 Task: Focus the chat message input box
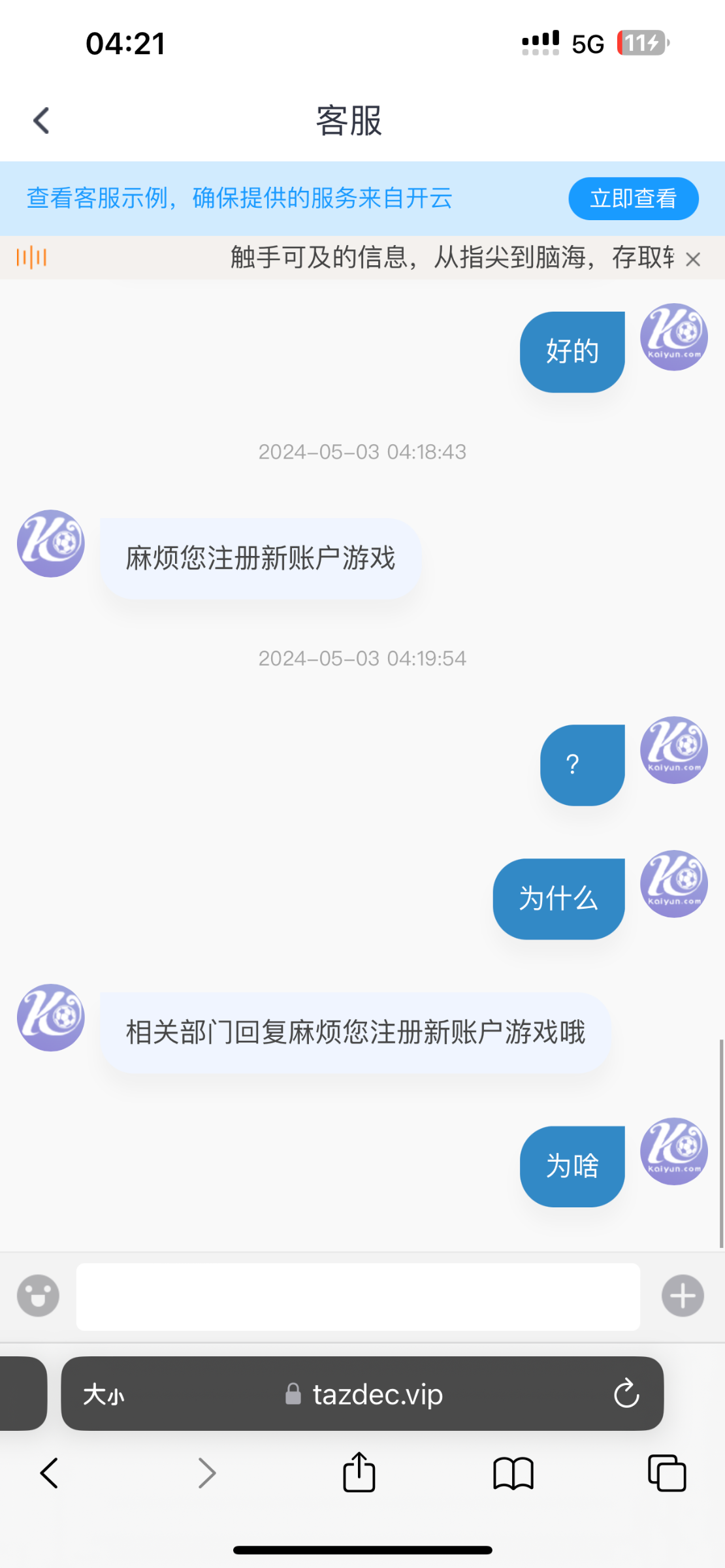(358, 1296)
